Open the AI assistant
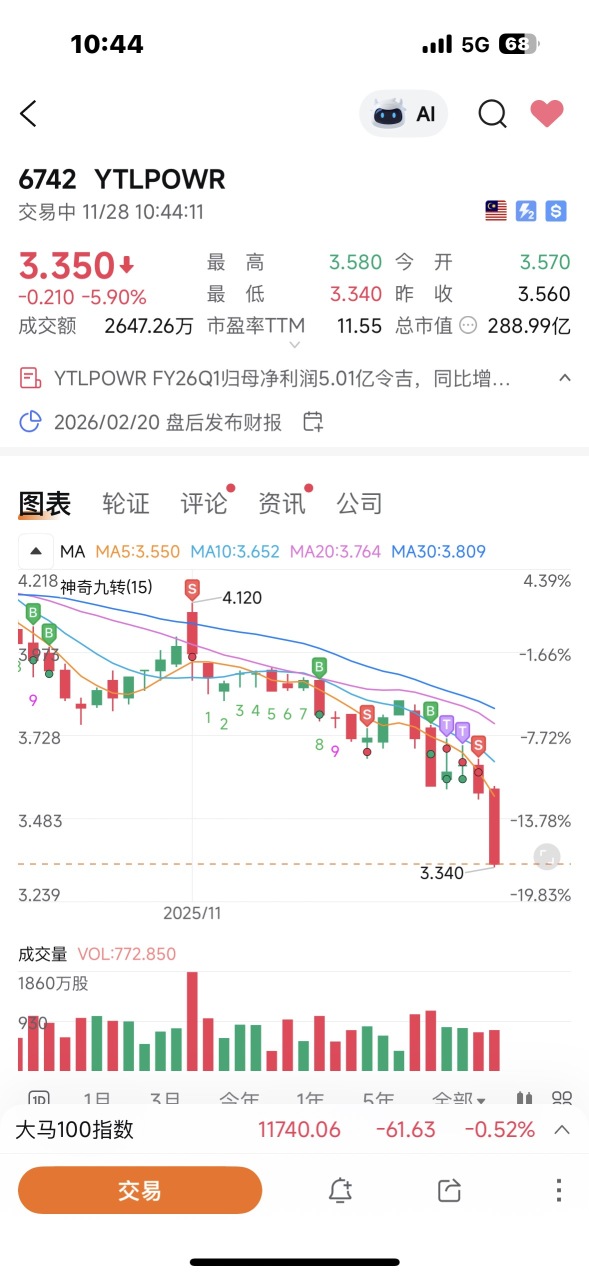Image resolution: width=589 pixels, height=1278 pixels. click(404, 114)
